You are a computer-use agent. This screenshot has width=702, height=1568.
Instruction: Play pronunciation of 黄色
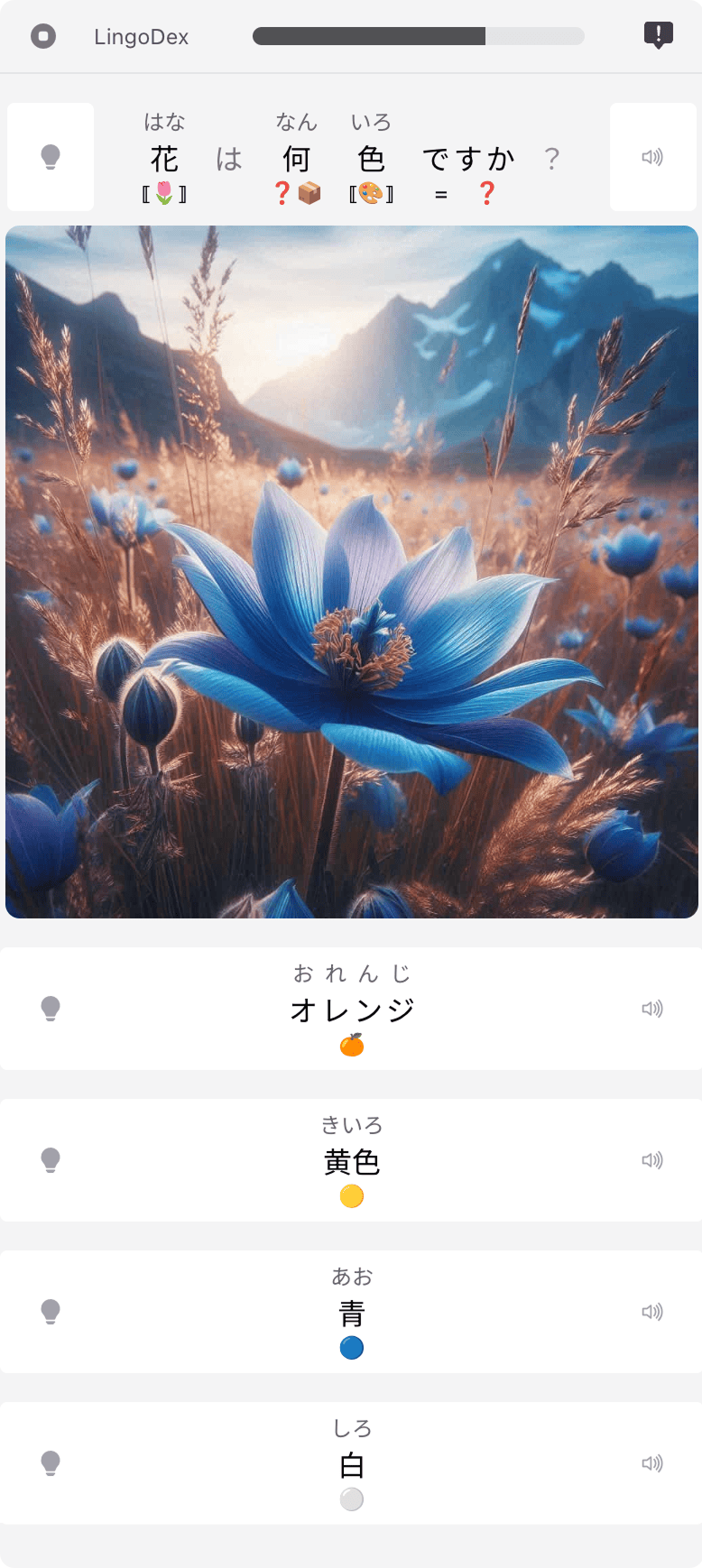click(x=653, y=1159)
